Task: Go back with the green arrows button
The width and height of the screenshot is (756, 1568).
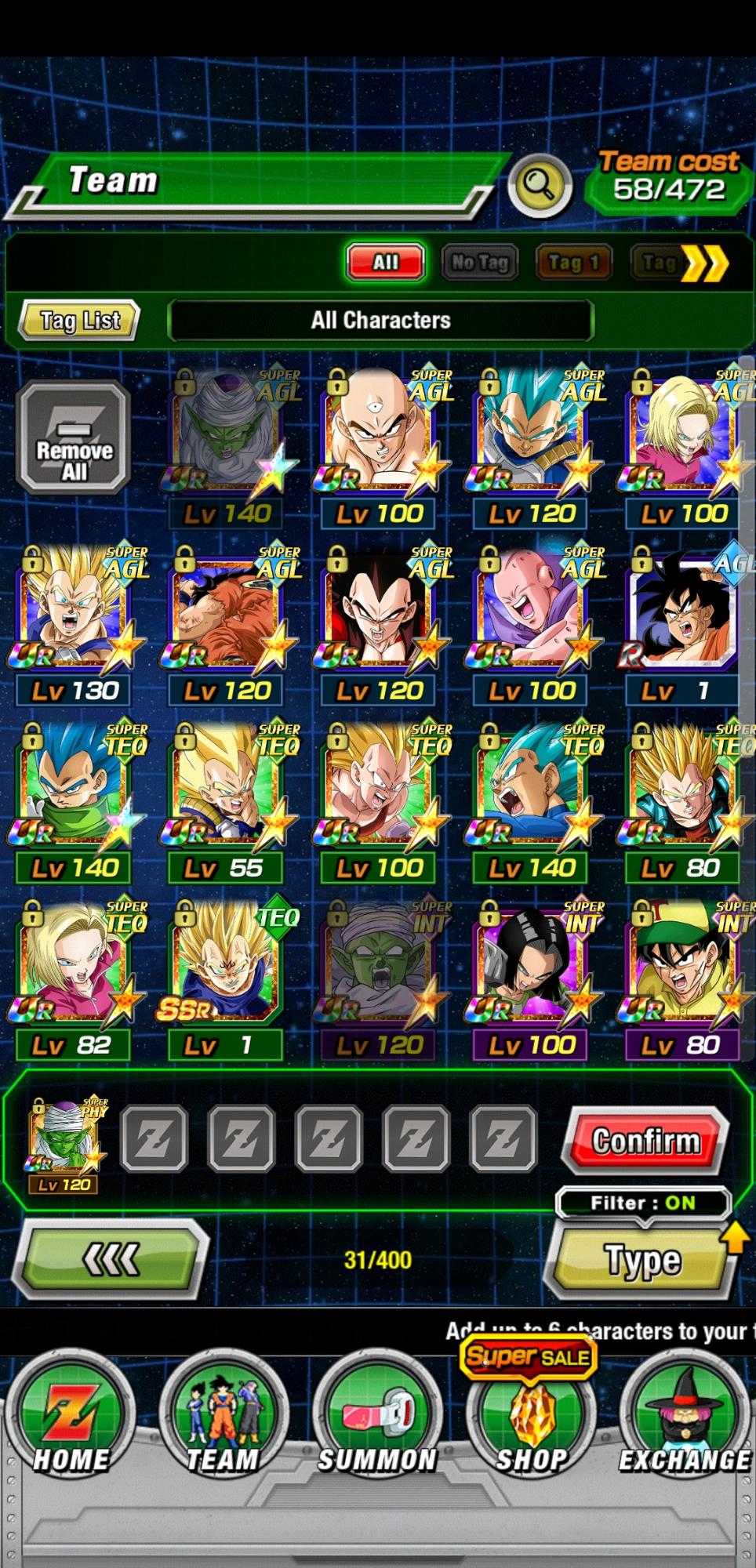Action: [113, 1260]
